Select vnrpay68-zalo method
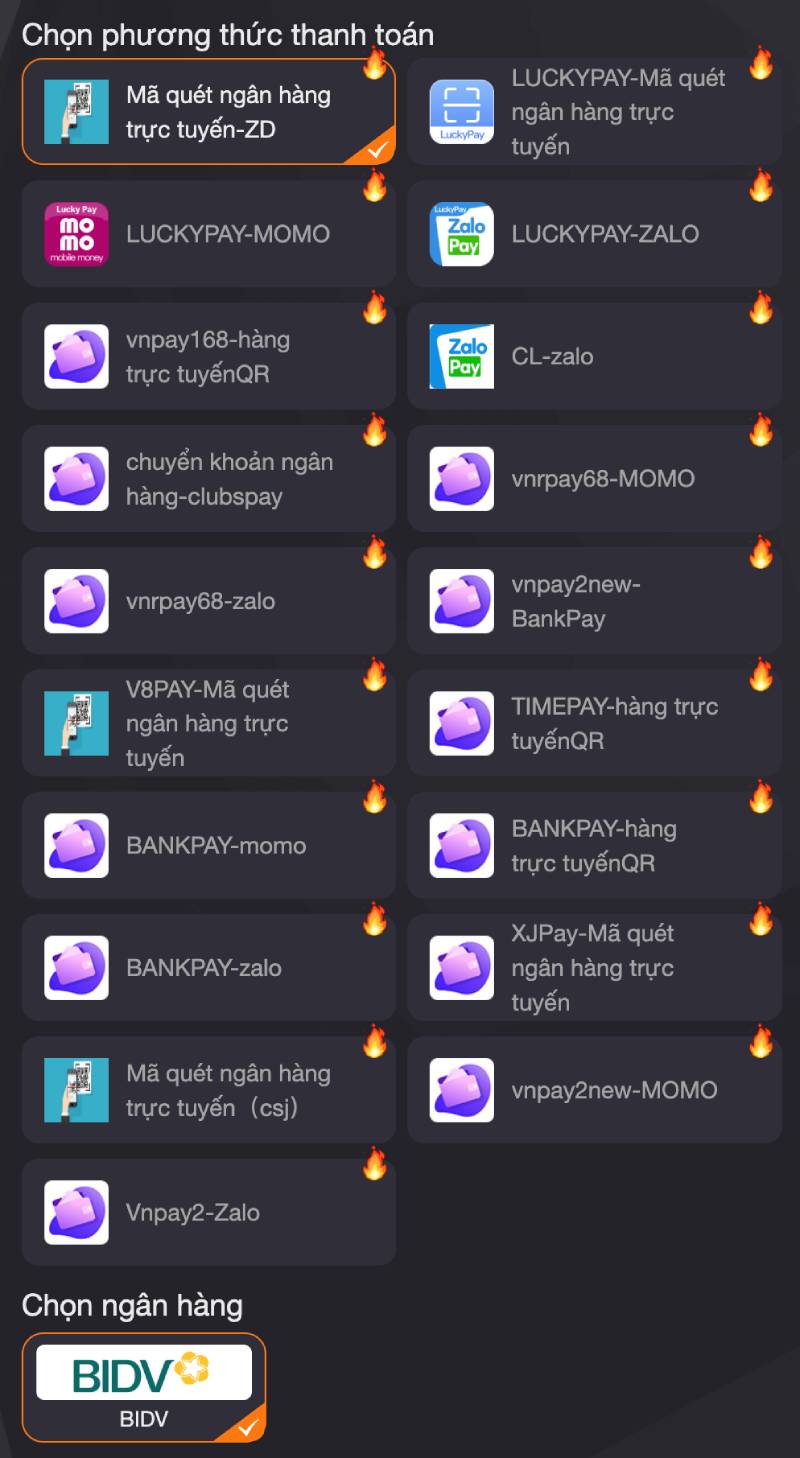Screen dimensions: 800x1458 tap(208, 601)
